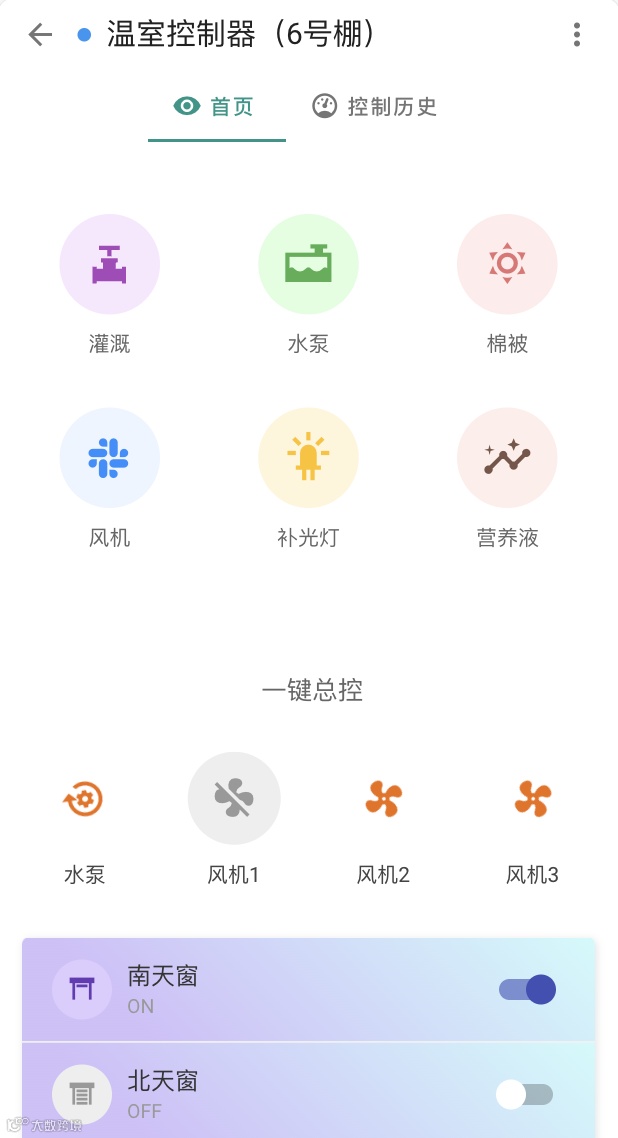
Task: Open the 营养液 control
Action: [x=507, y=458]
